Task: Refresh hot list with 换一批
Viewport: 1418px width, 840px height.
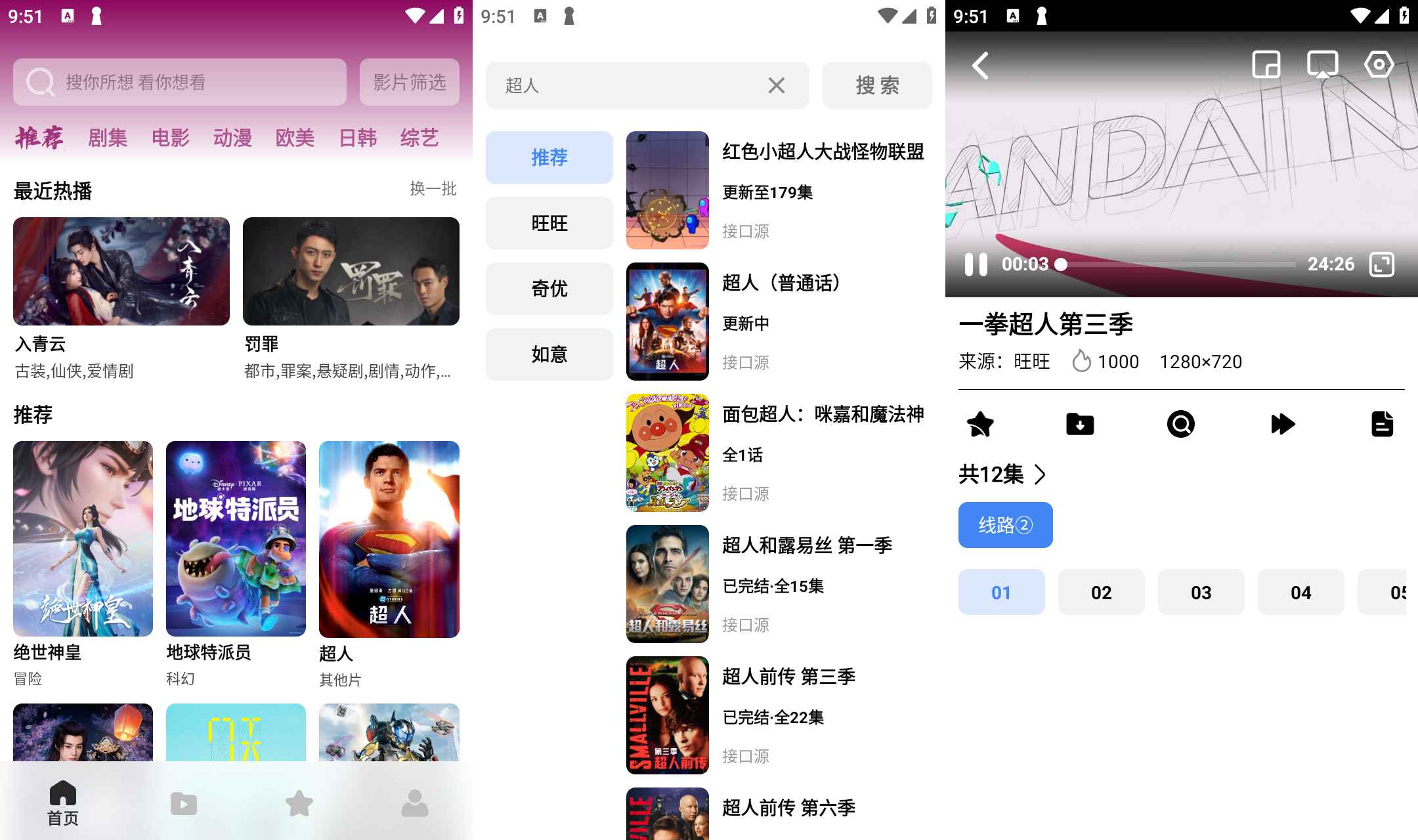Action: [x=433, y=189]
